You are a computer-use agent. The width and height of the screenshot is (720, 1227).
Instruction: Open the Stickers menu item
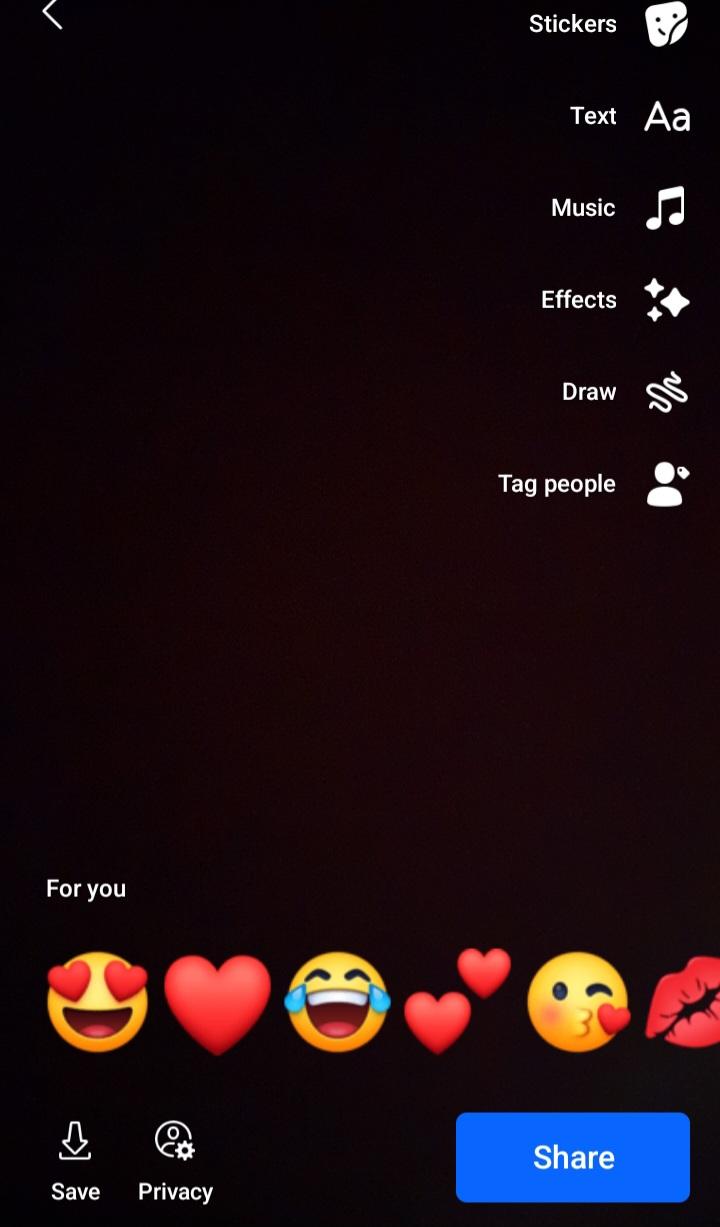[x=572, y=24]
